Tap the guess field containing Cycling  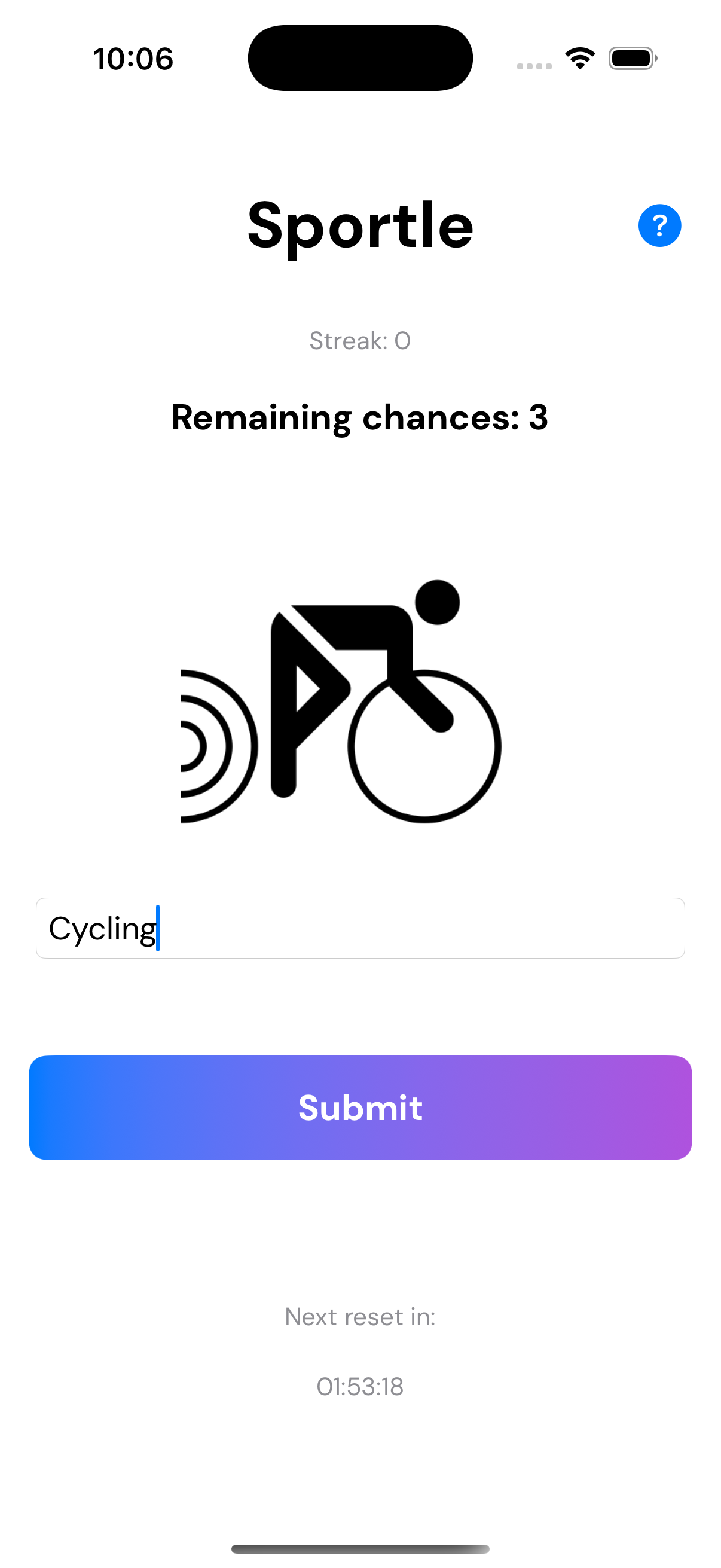(x=360, y=928)
